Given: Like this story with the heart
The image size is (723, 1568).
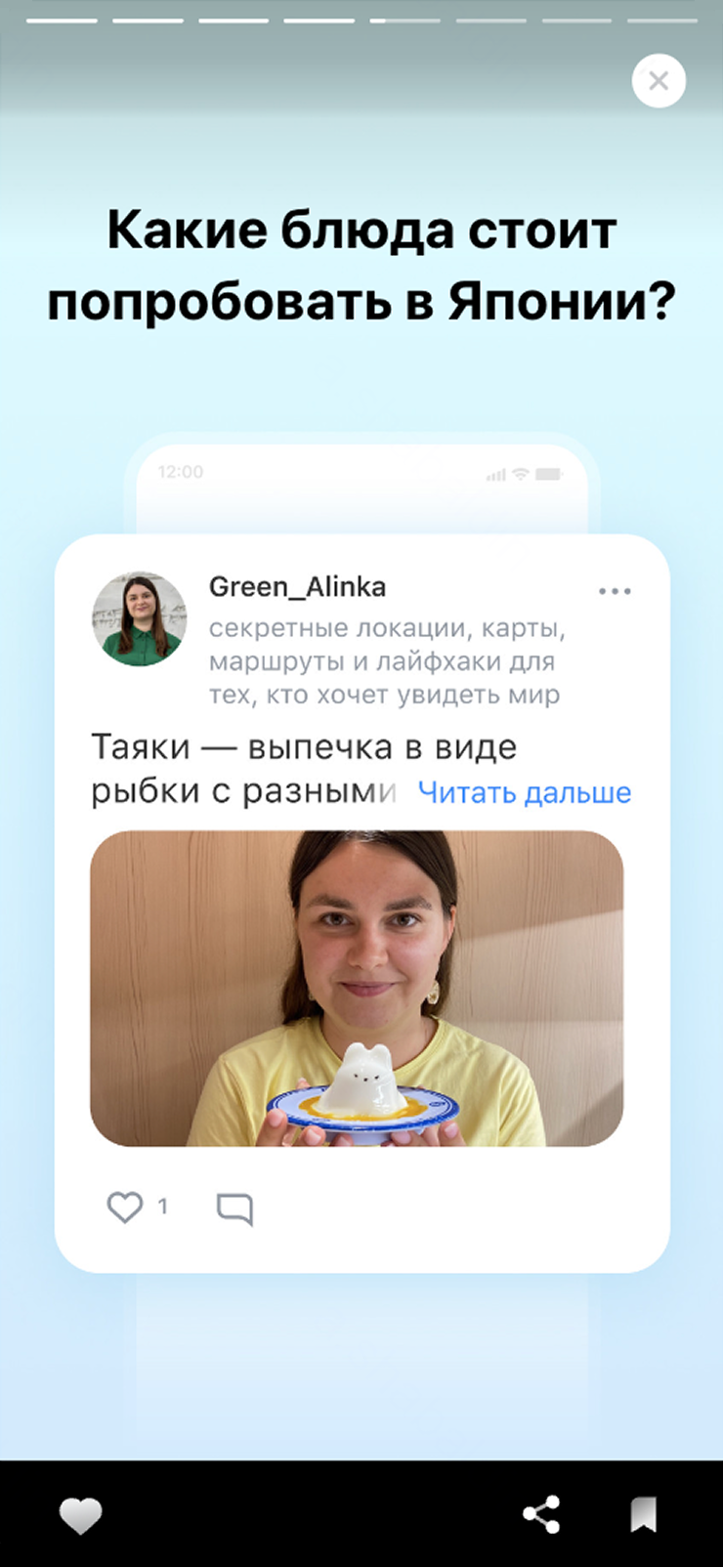Looking at the screenshot, I should (81, 1515).
